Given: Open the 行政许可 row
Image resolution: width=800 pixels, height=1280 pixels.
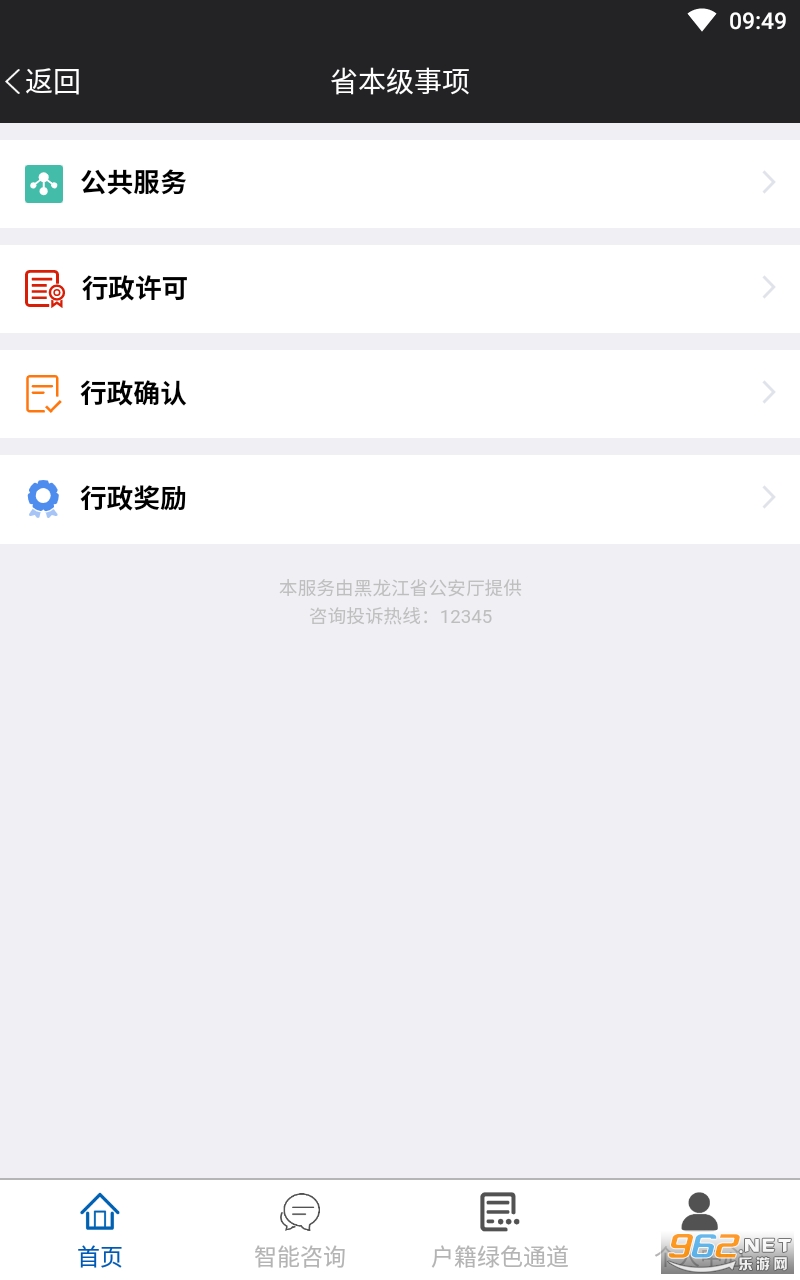Looking at the screenshot, I should pyautogui.click(x=400, y=289).
